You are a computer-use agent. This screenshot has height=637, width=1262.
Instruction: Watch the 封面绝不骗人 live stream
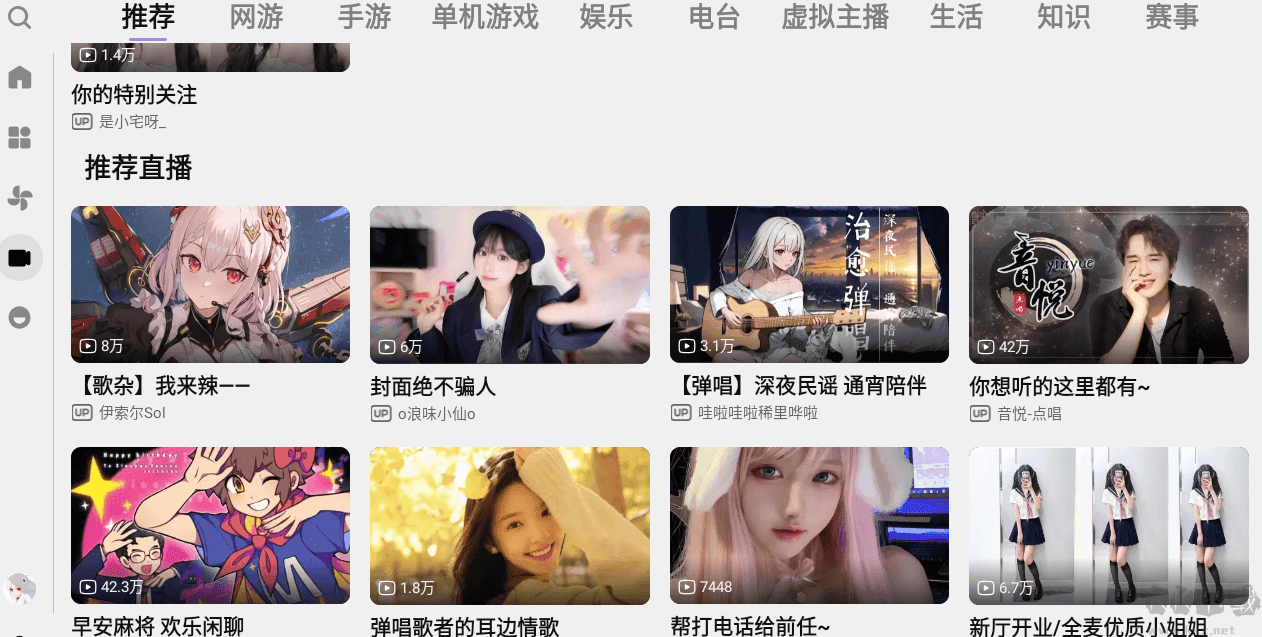(510, 285)
